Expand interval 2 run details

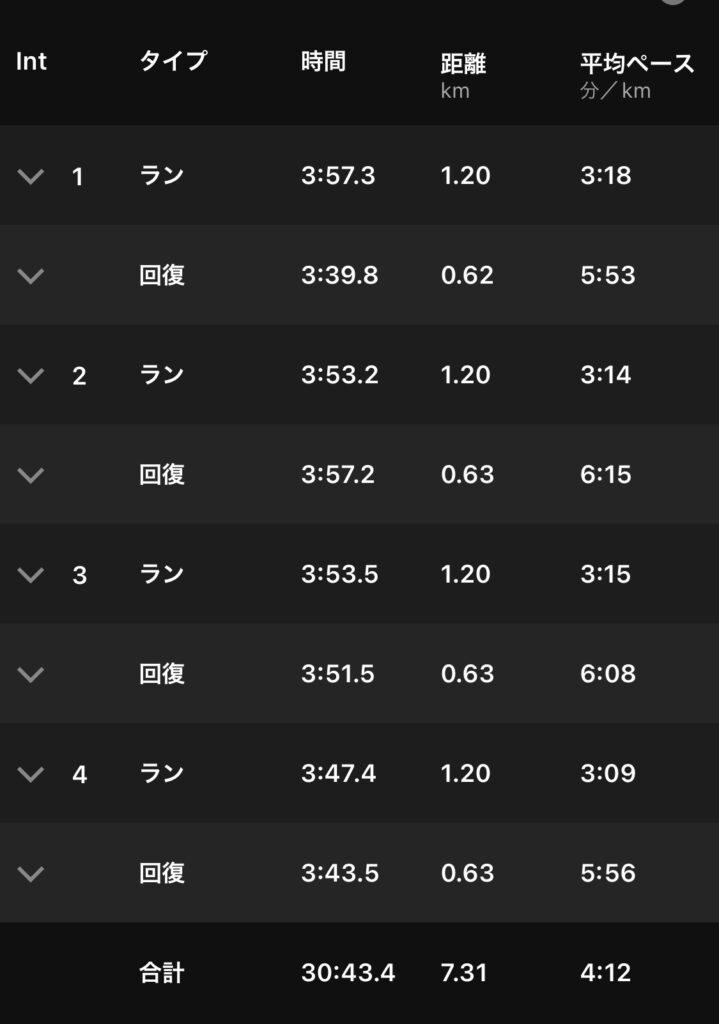click(x=31, y=376)
